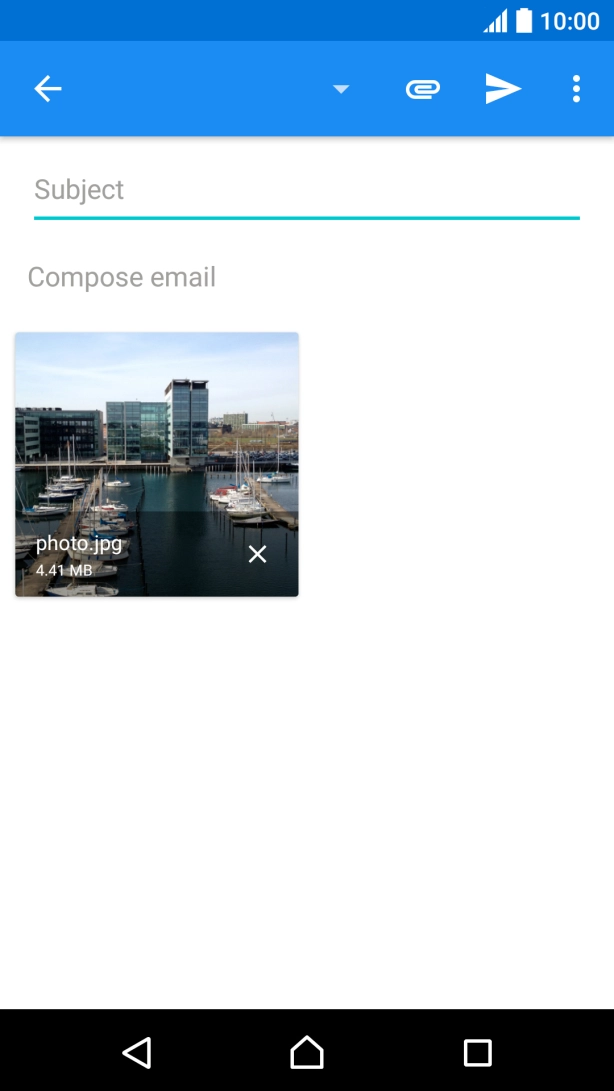
Task: Tap the system home button
Action: (x=307, y=1052)
